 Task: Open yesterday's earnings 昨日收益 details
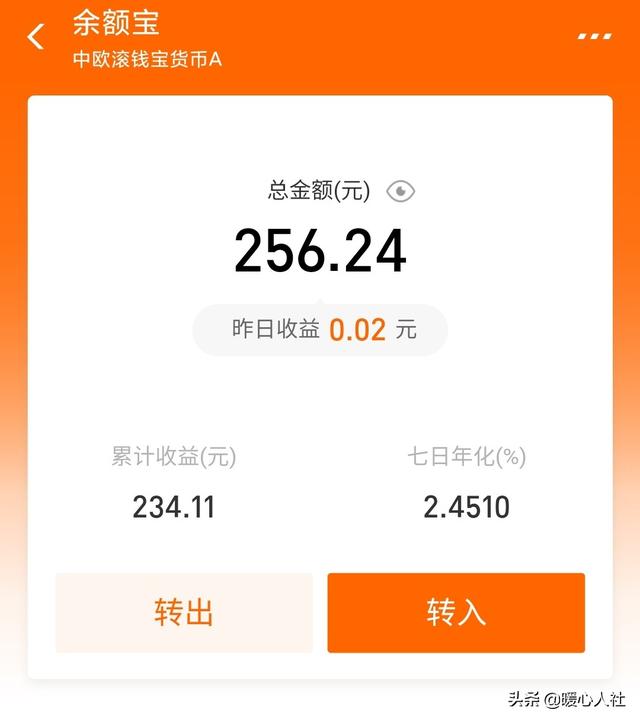320,330
